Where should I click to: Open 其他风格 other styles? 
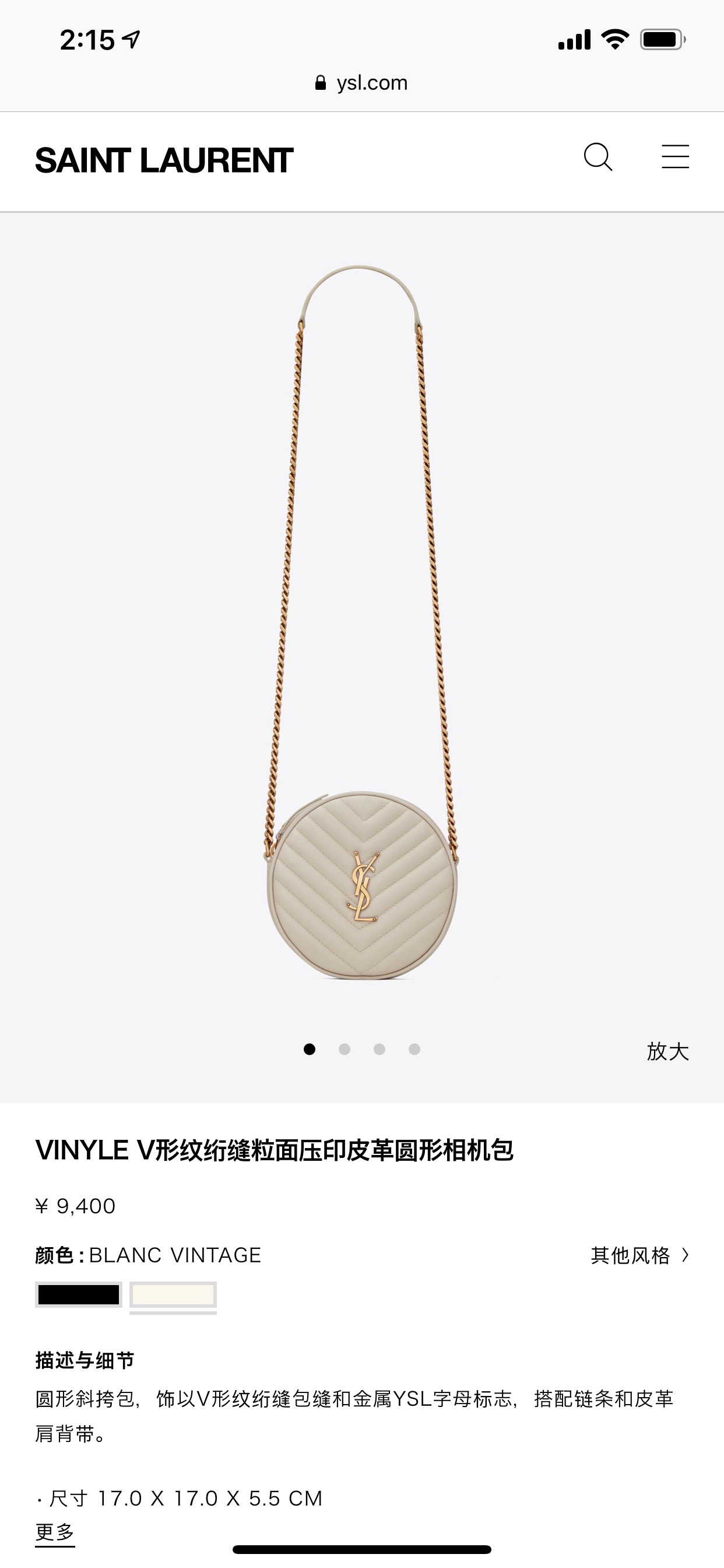(639, 1255)
